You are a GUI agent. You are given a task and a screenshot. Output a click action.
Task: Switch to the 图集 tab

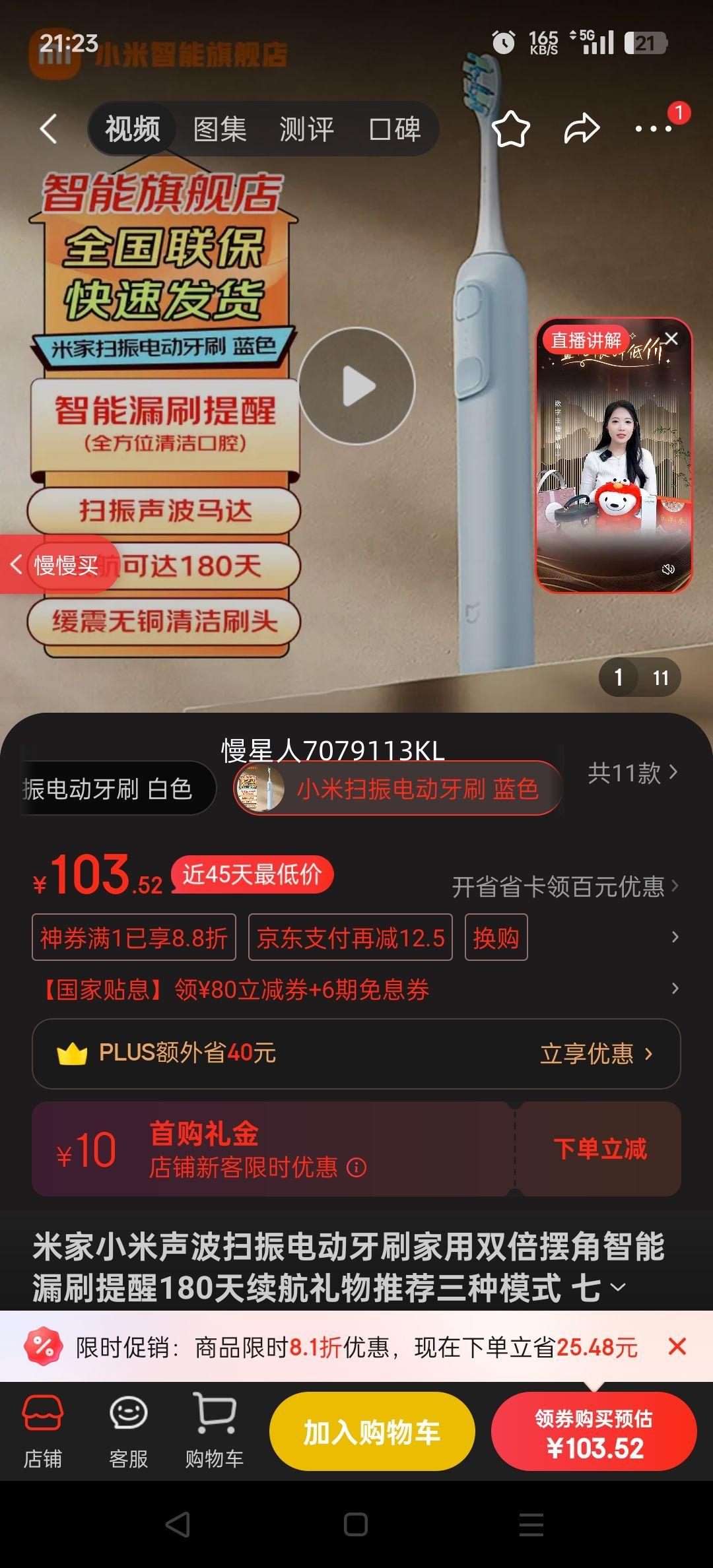pos(221,129)
